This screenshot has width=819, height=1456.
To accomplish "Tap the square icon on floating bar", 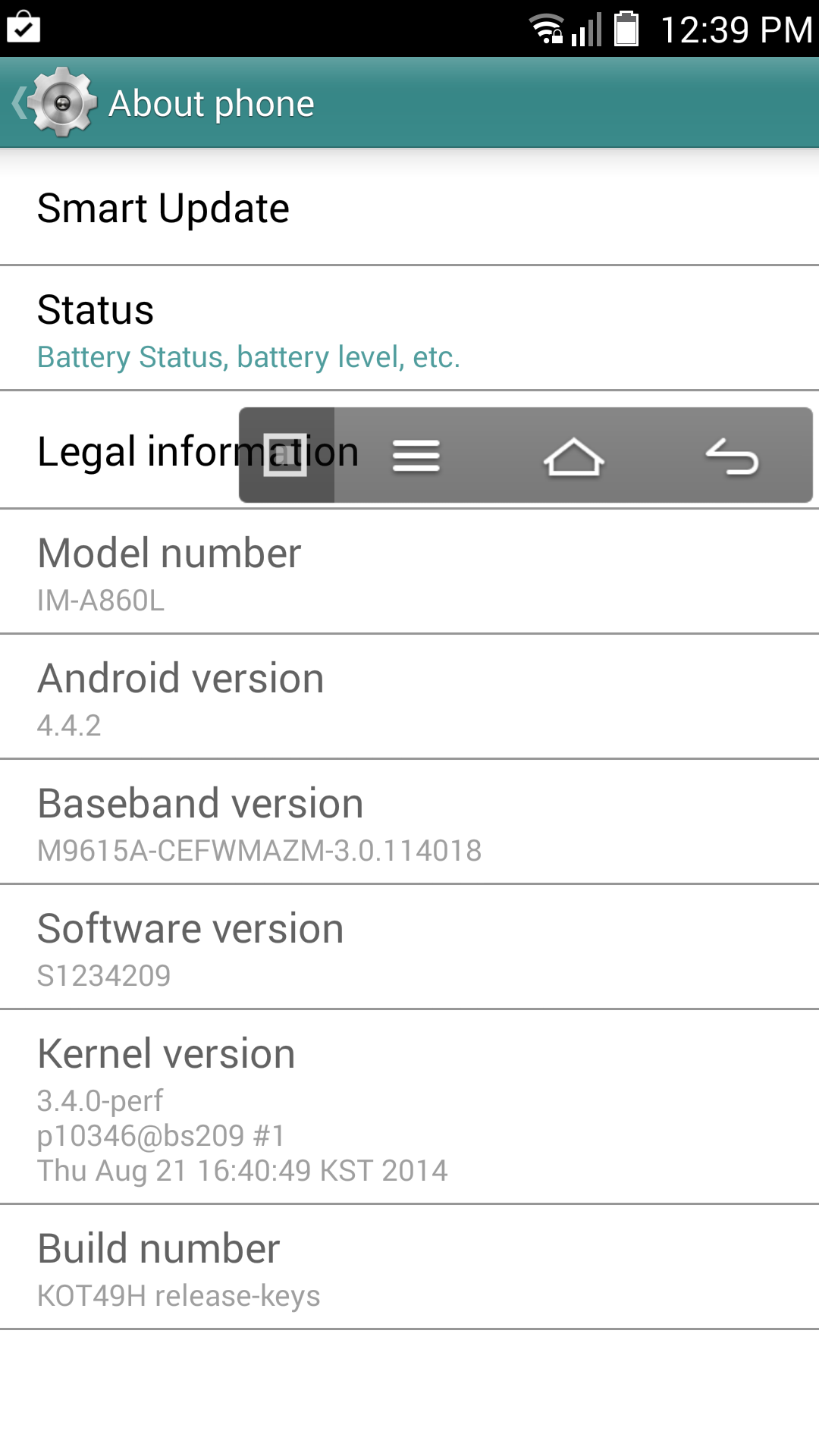I will pyautogui.click(x=286, y=455).
